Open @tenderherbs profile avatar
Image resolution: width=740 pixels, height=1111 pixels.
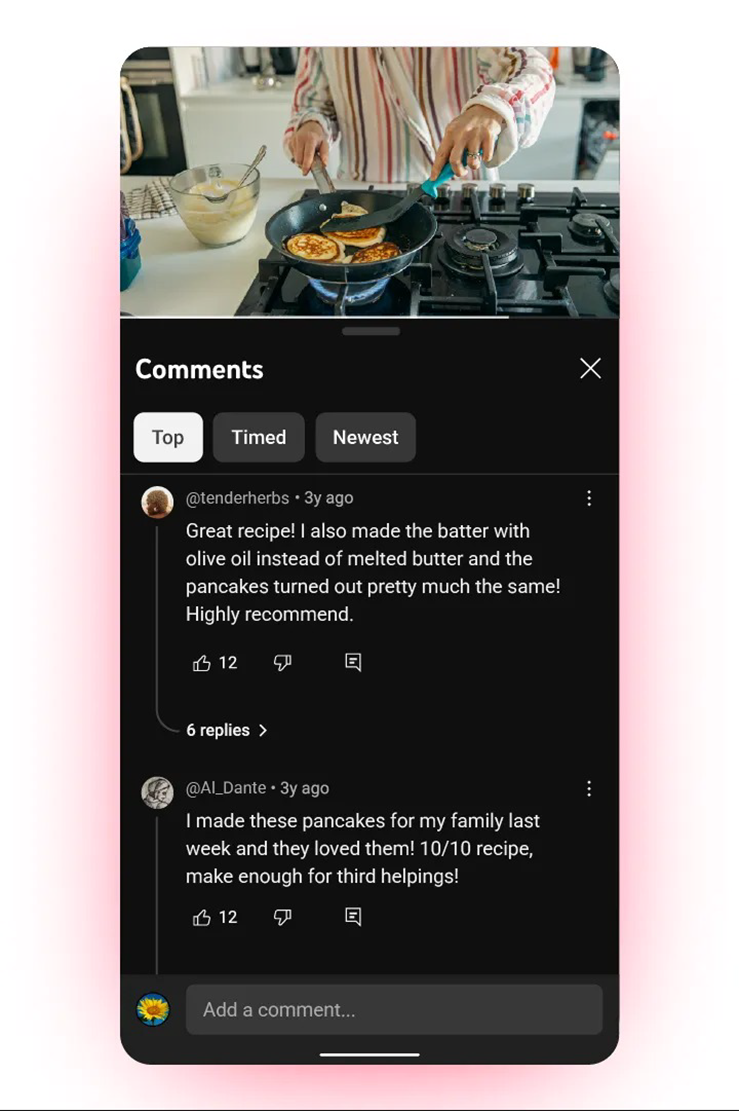pyautogui.click(x=158, y=502)
